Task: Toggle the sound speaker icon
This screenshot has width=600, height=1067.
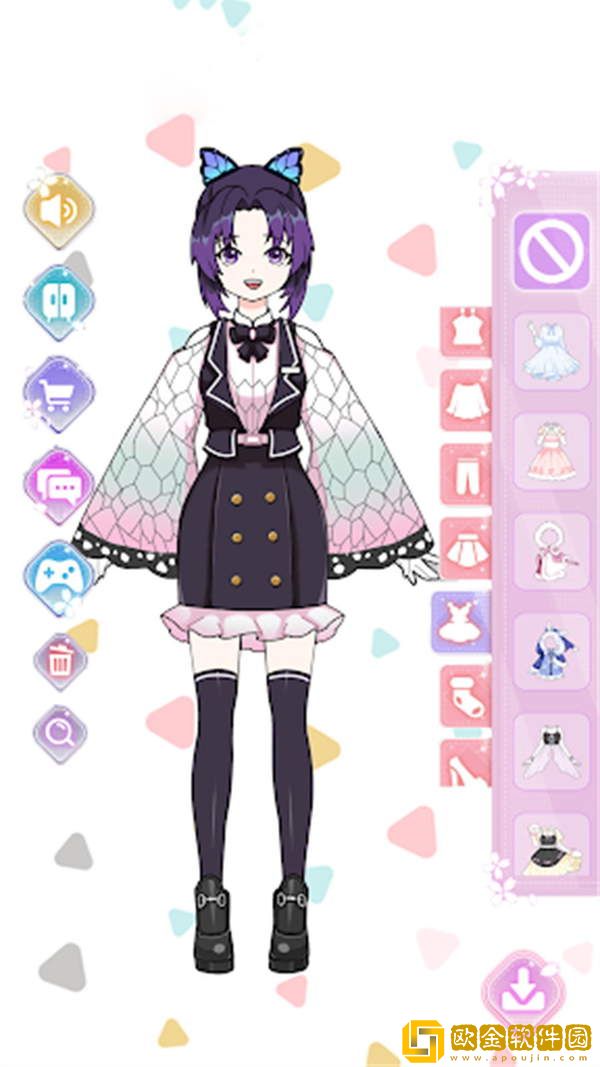Action: (x=59, y=211)
